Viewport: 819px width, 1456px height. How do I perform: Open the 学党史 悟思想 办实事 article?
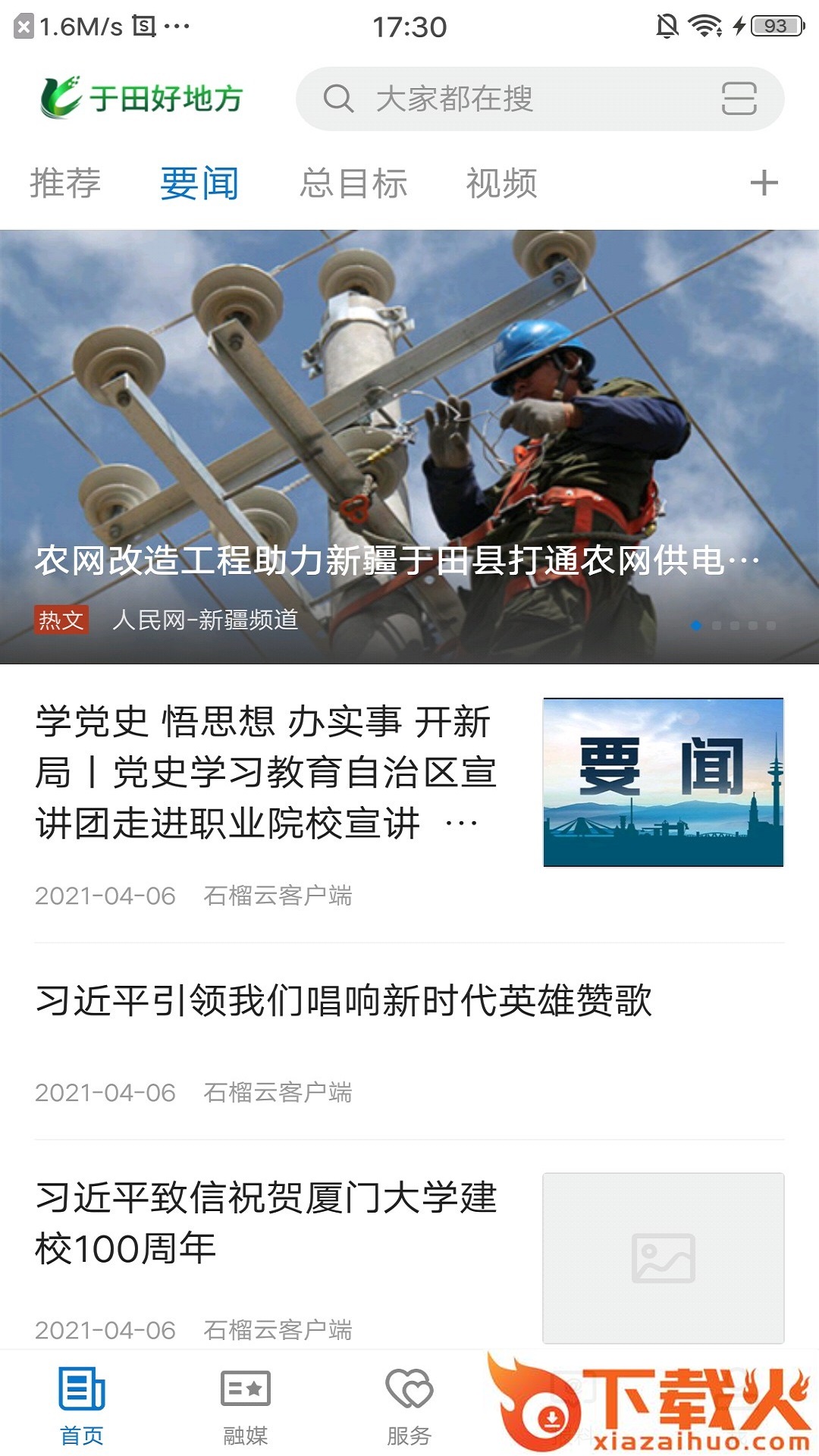(x=265, y=773)
